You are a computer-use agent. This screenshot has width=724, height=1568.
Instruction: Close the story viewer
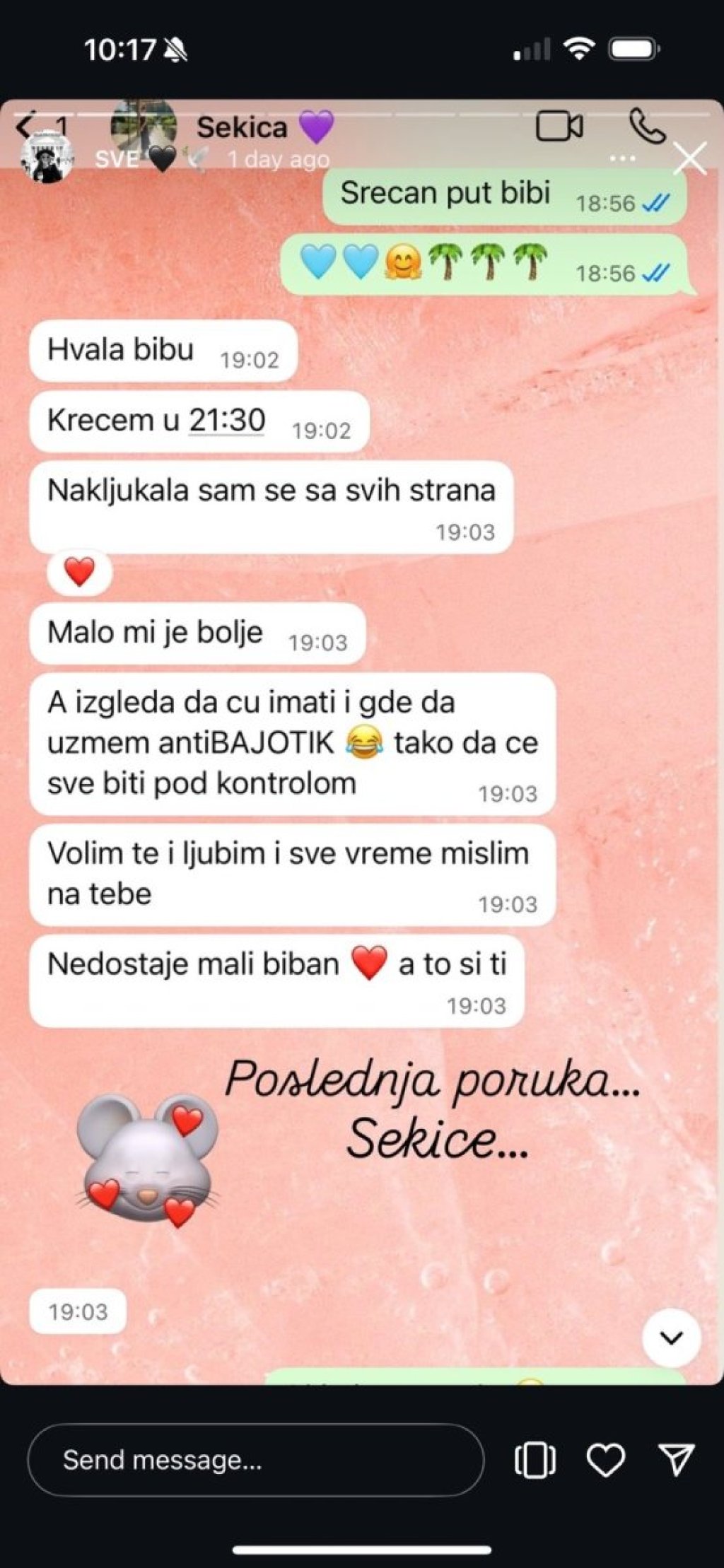pos(689,158)
